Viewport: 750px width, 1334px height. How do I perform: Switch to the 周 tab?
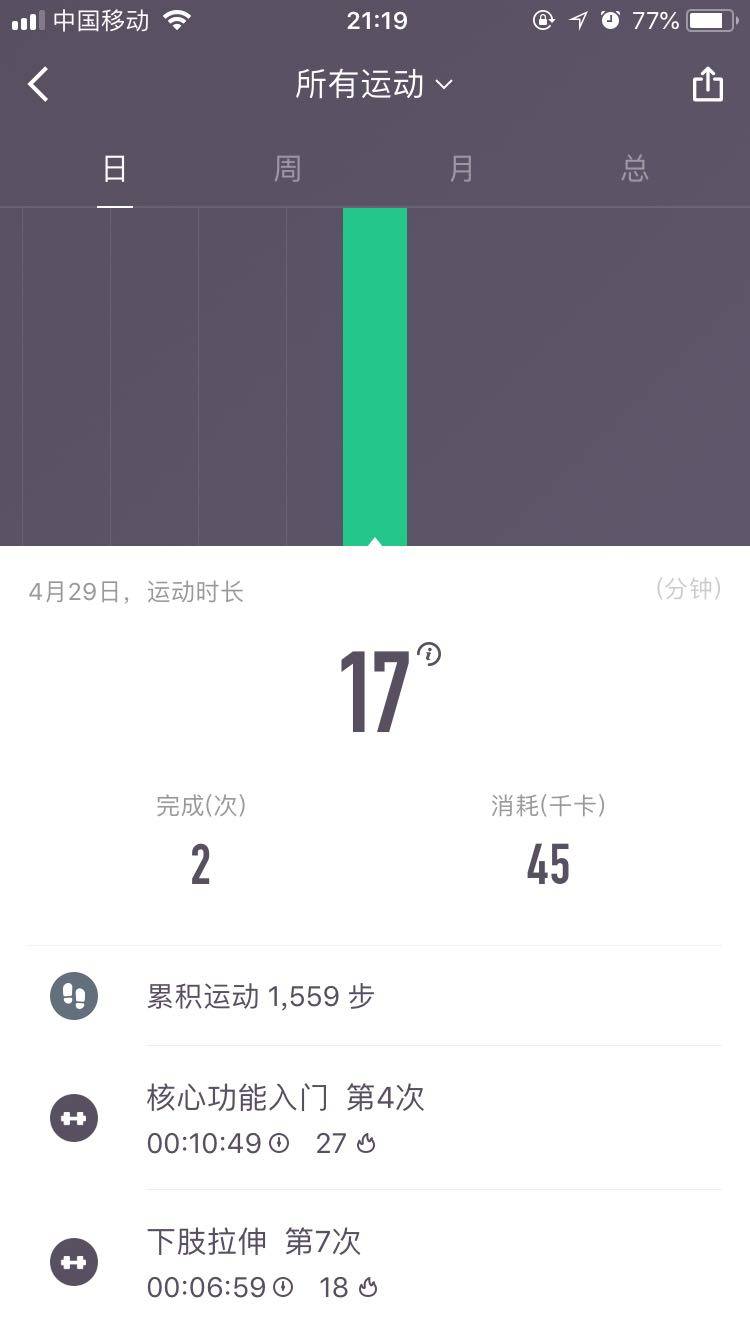(x=288, y=170)
